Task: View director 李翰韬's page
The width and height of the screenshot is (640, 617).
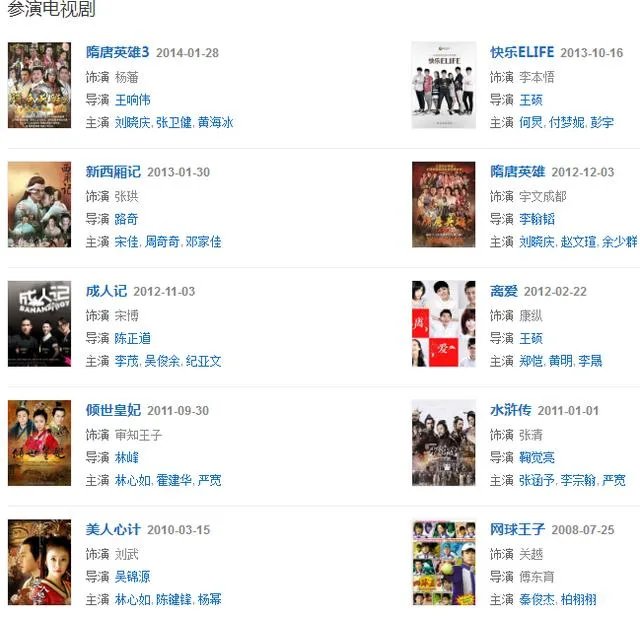Action: click(x=537, y=219)
